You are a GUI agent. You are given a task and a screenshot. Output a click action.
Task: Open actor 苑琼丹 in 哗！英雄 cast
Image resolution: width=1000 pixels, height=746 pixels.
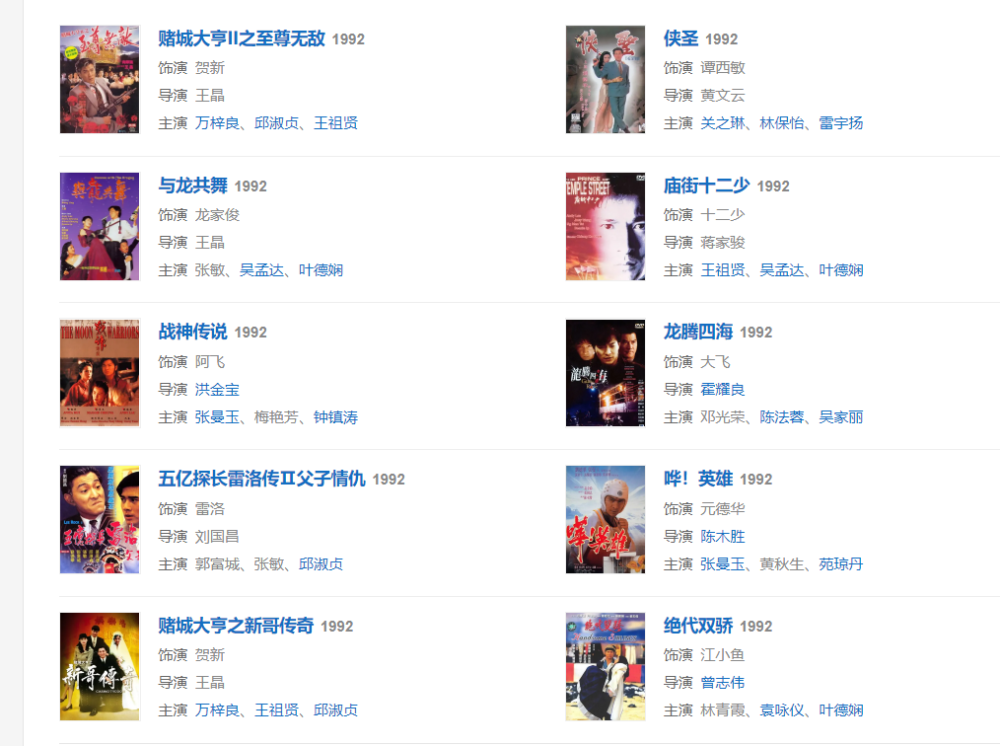point(841,564)
